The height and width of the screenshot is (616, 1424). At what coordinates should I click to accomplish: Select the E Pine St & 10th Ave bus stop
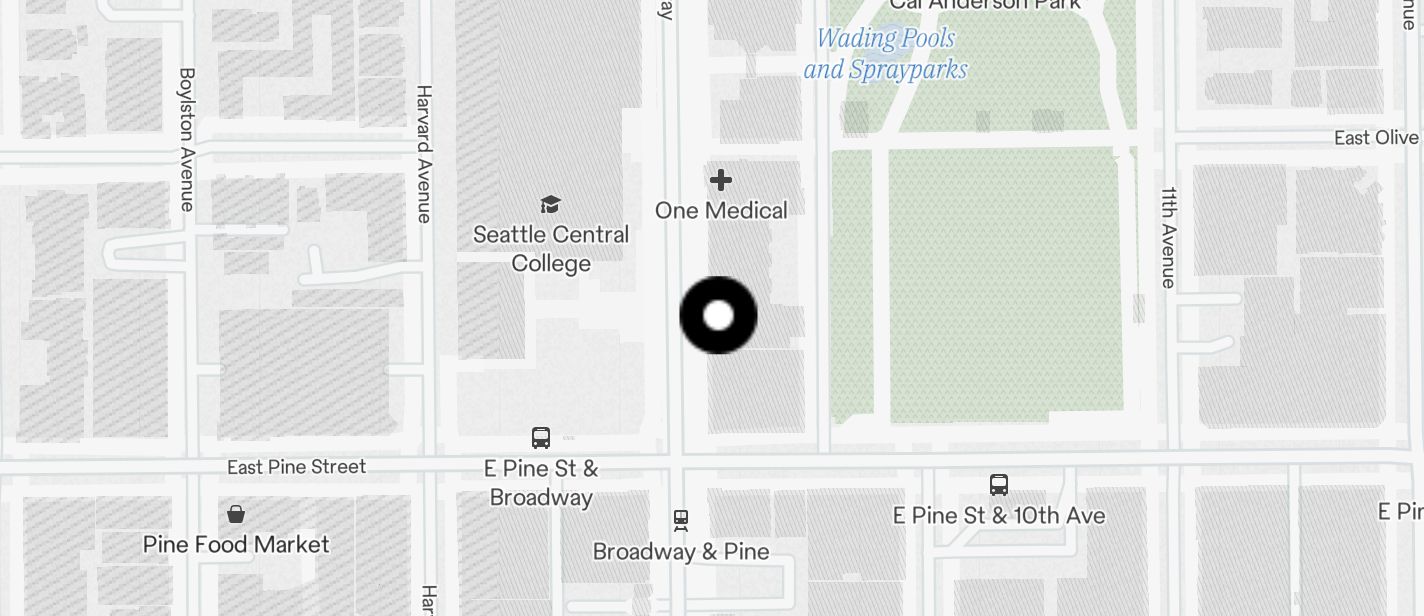coord(998,485)
